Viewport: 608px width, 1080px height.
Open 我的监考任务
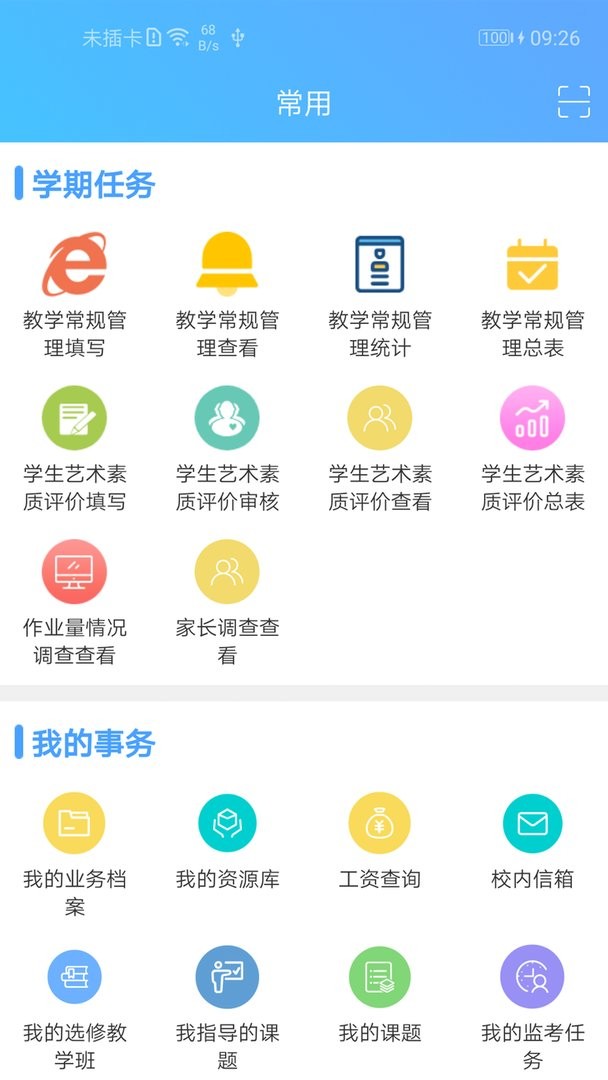click(532, 977)
